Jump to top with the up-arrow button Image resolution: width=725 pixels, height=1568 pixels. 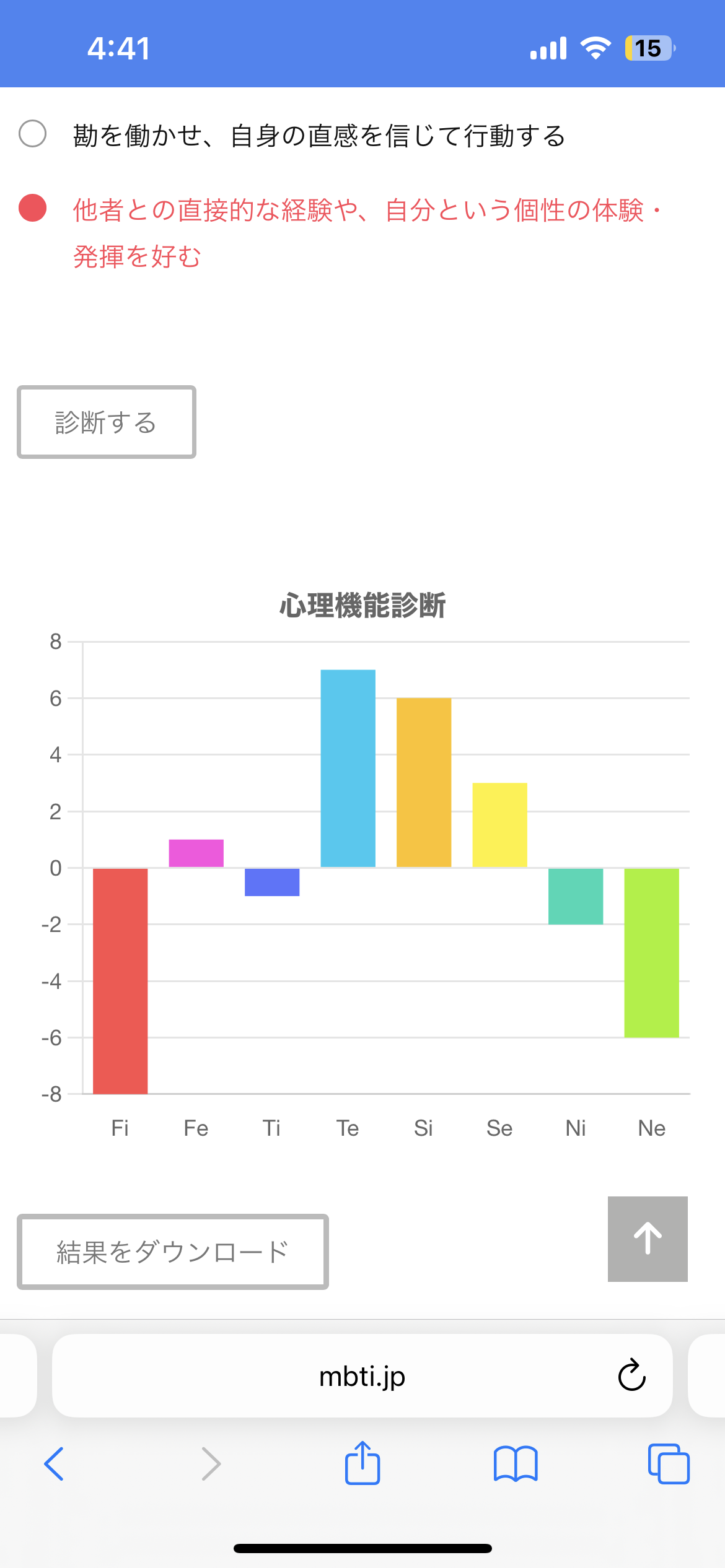click(648, 1239)
